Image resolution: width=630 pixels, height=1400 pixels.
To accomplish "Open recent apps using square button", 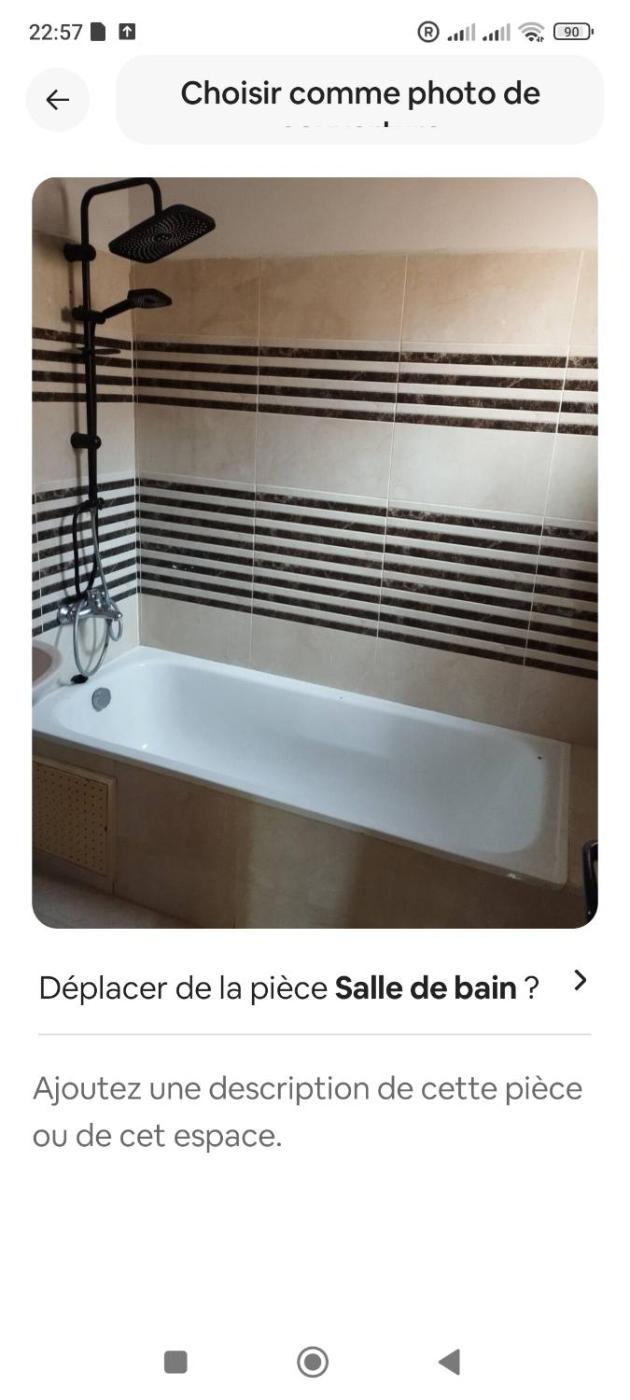I will tap(176, 1361).
